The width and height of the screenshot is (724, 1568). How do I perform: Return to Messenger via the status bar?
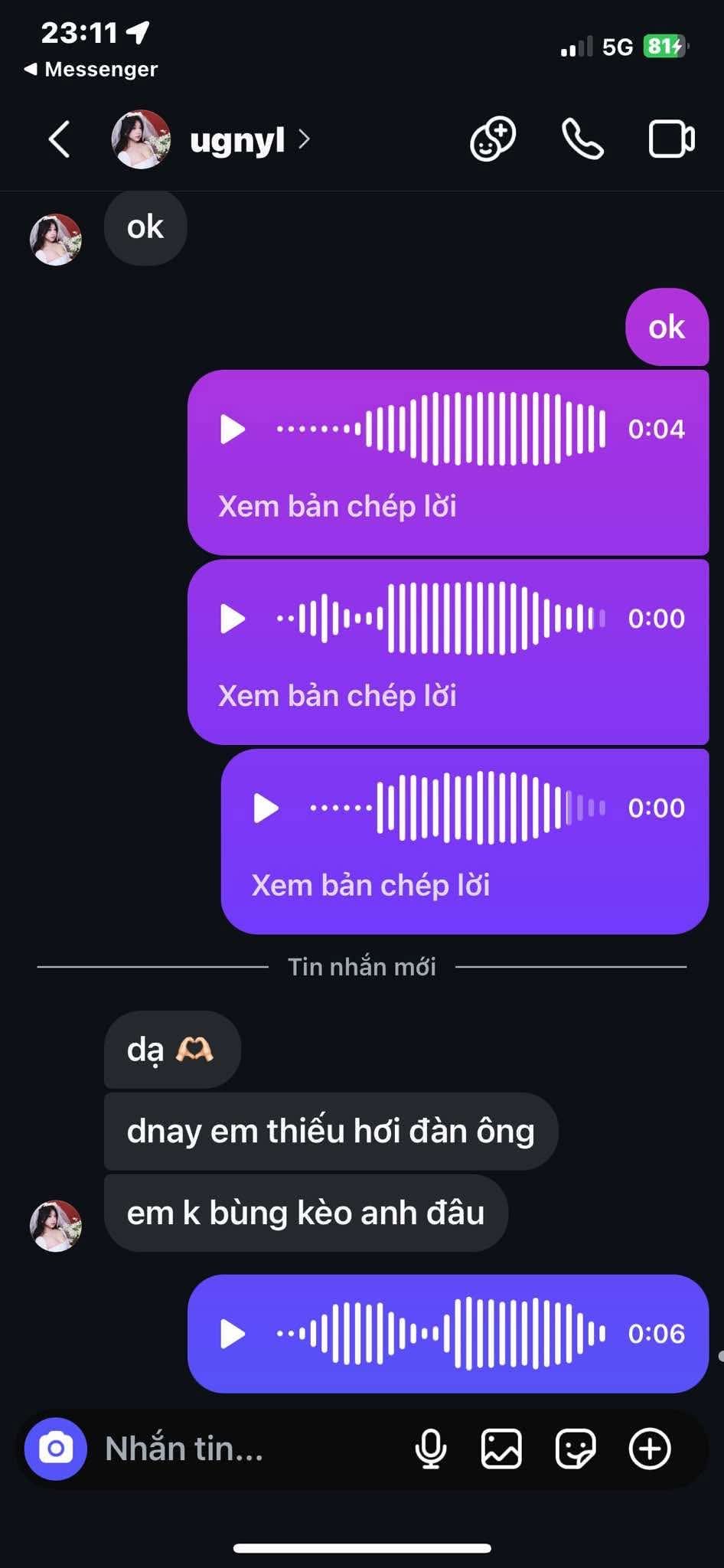pos(92,69)
